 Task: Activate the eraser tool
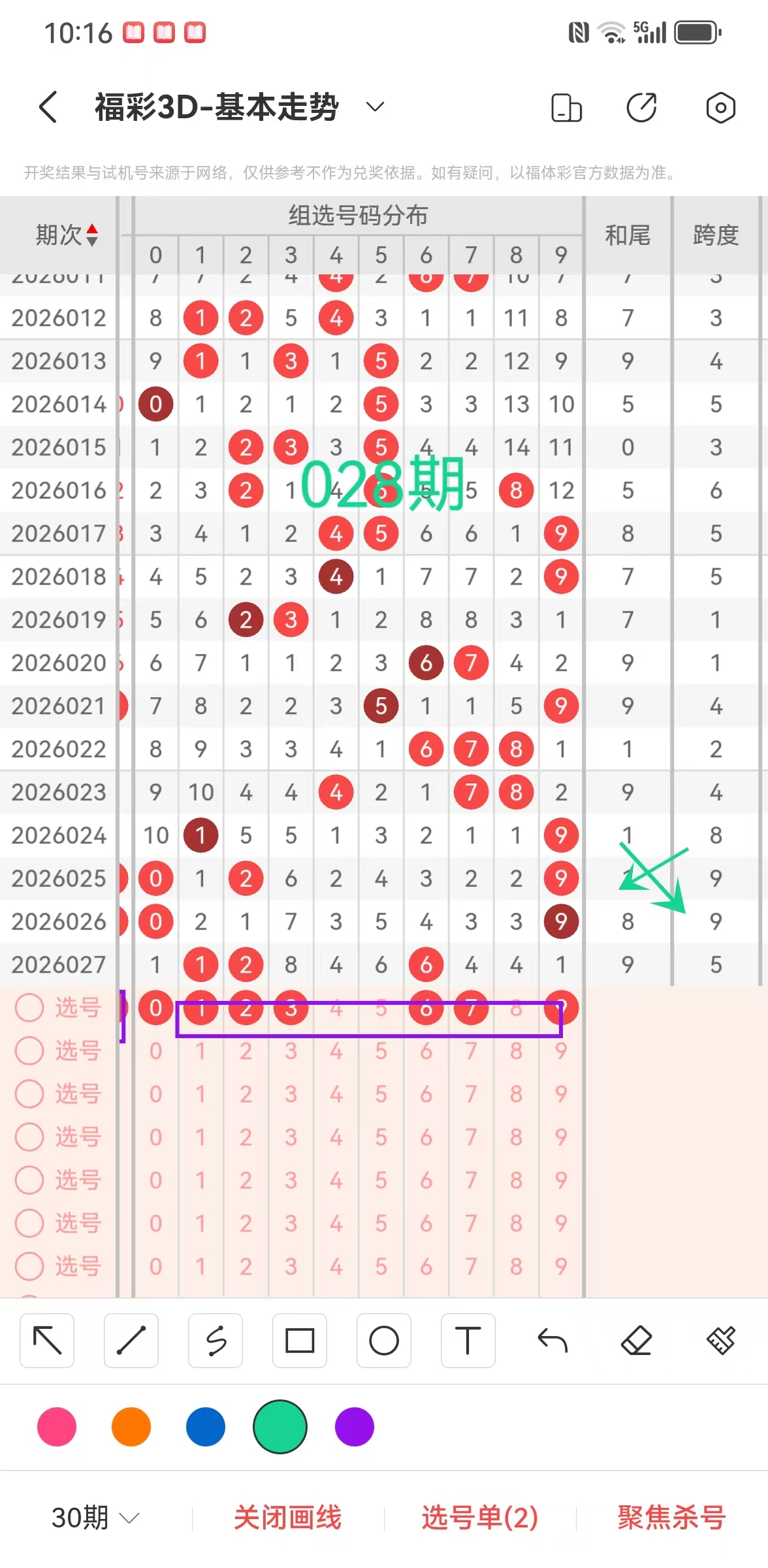(636, 1341)
